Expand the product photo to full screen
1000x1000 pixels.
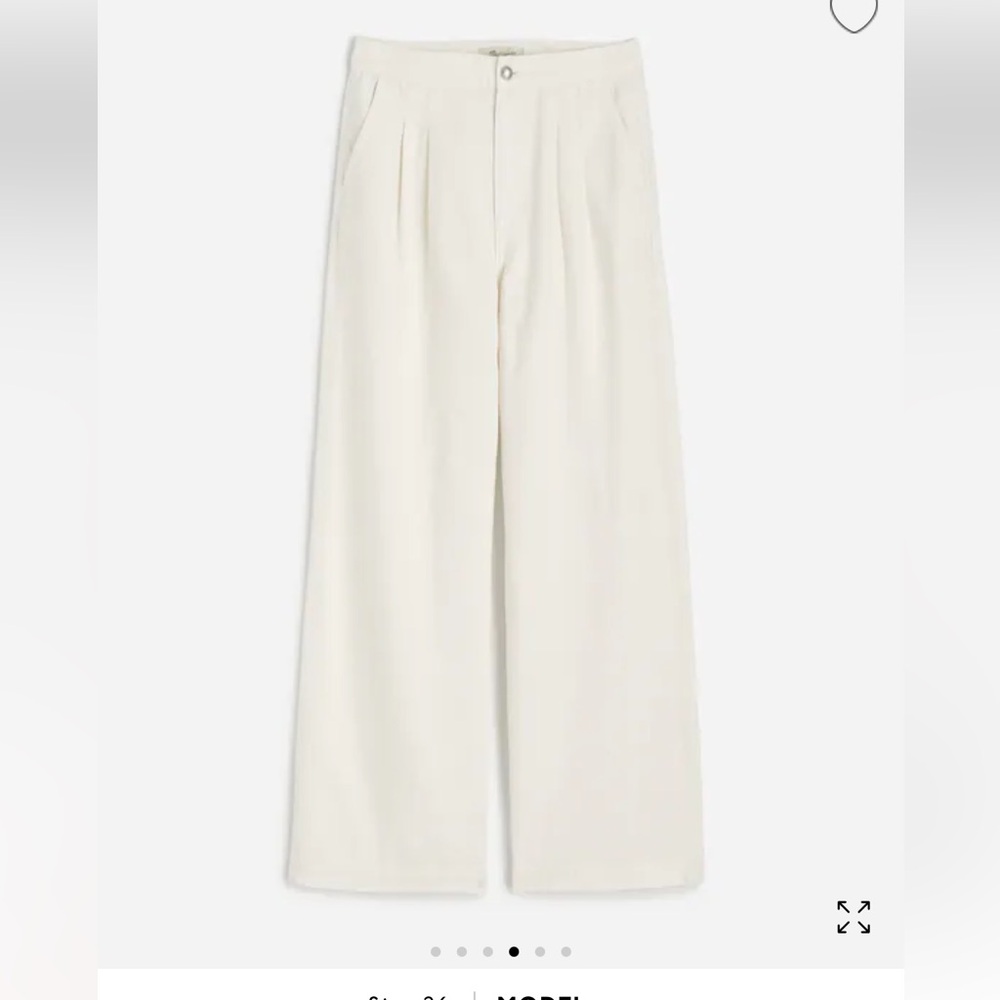853,917
